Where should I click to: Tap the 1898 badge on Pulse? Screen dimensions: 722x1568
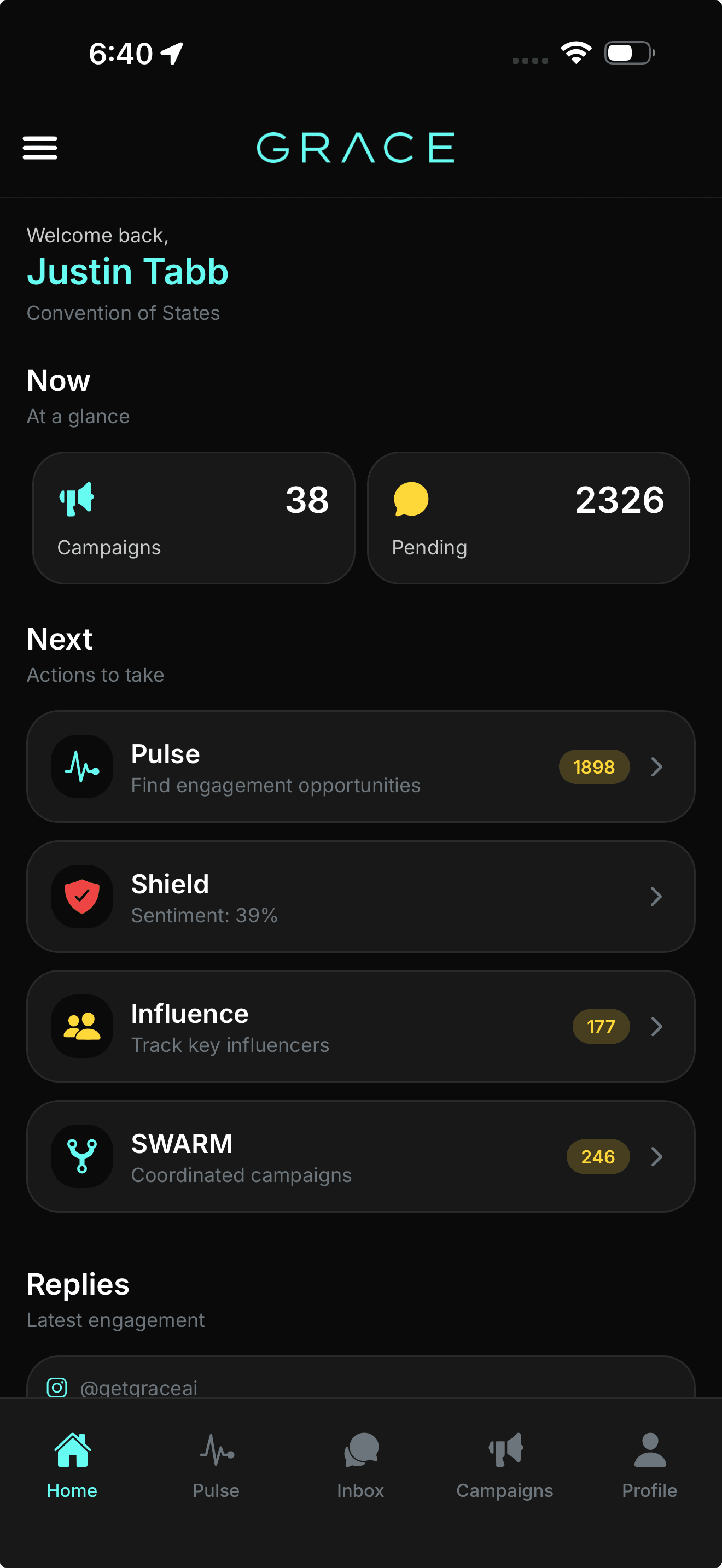point(593,767)
